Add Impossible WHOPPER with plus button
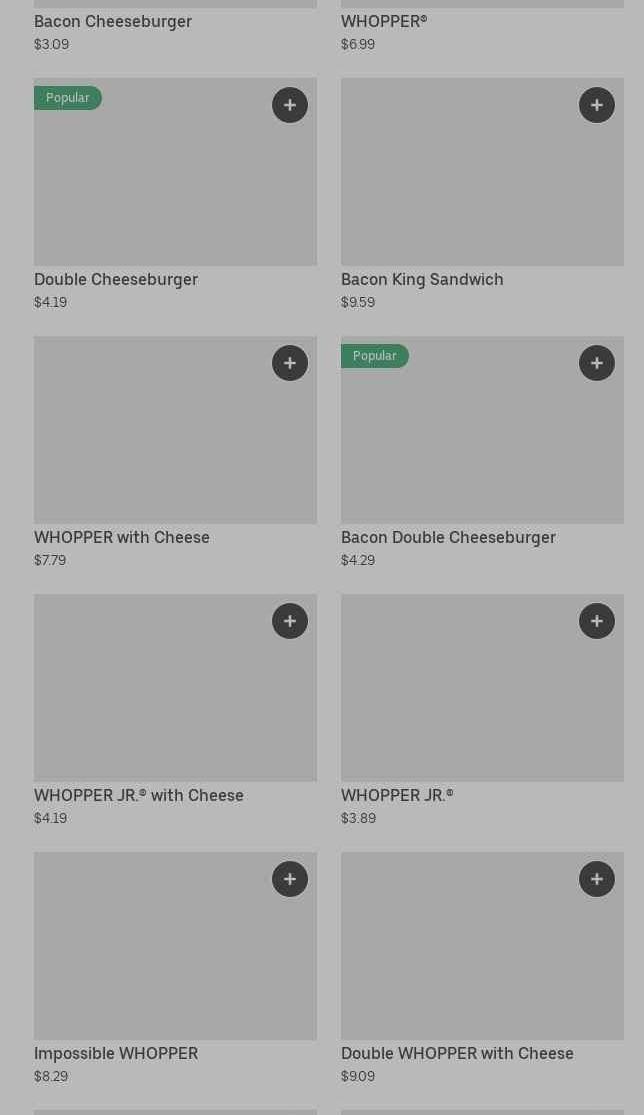 290,879
